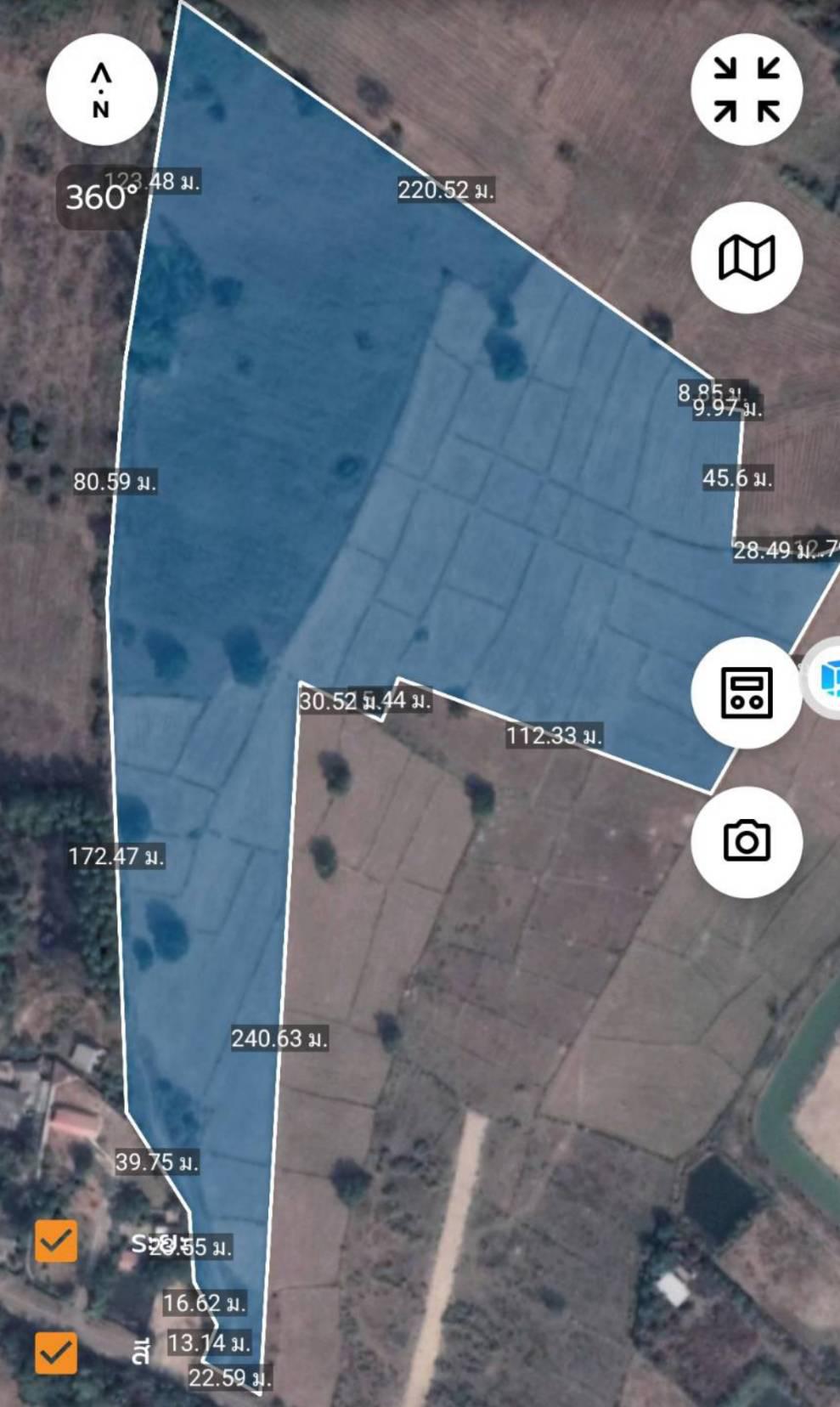Capture the map with the camera button

[x=747, y=842]
